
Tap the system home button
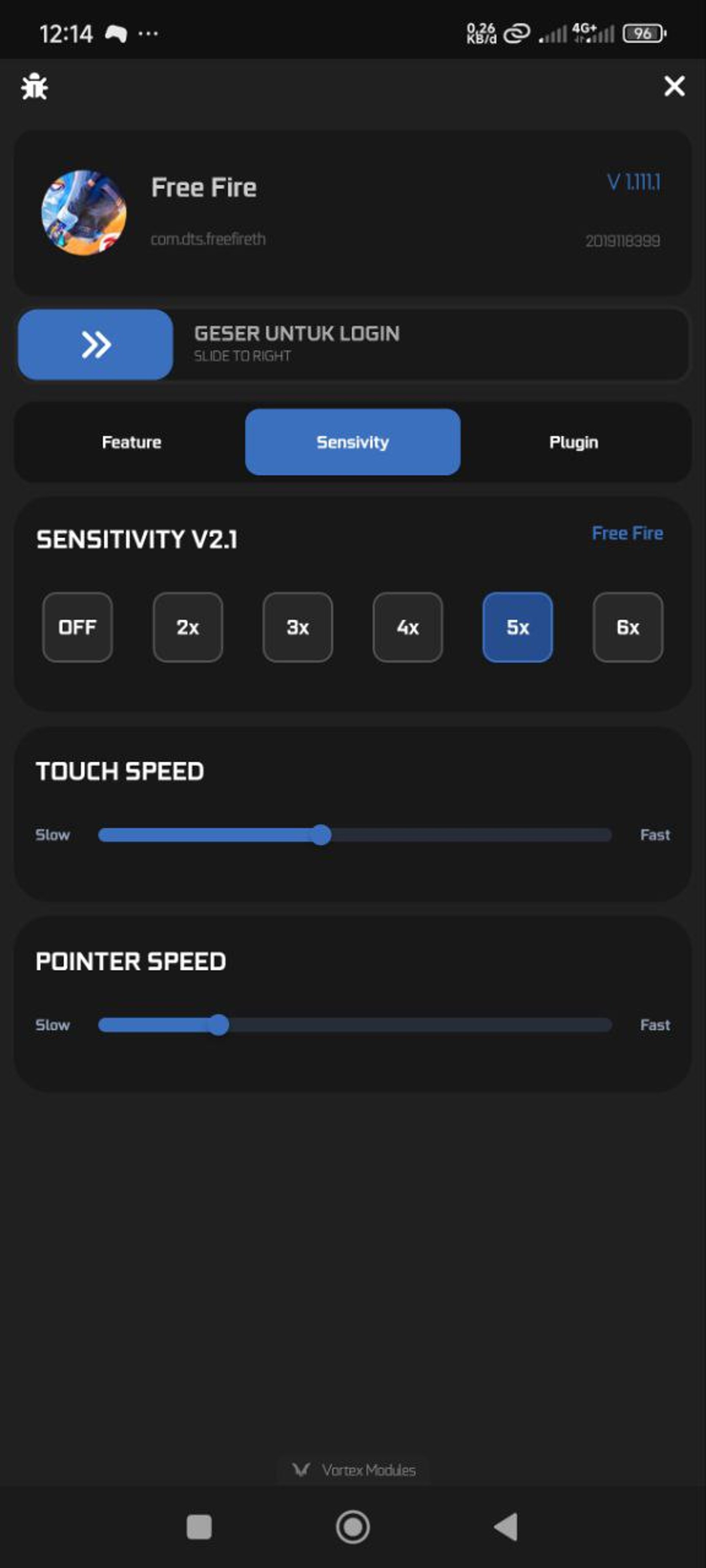[353, 1526]
